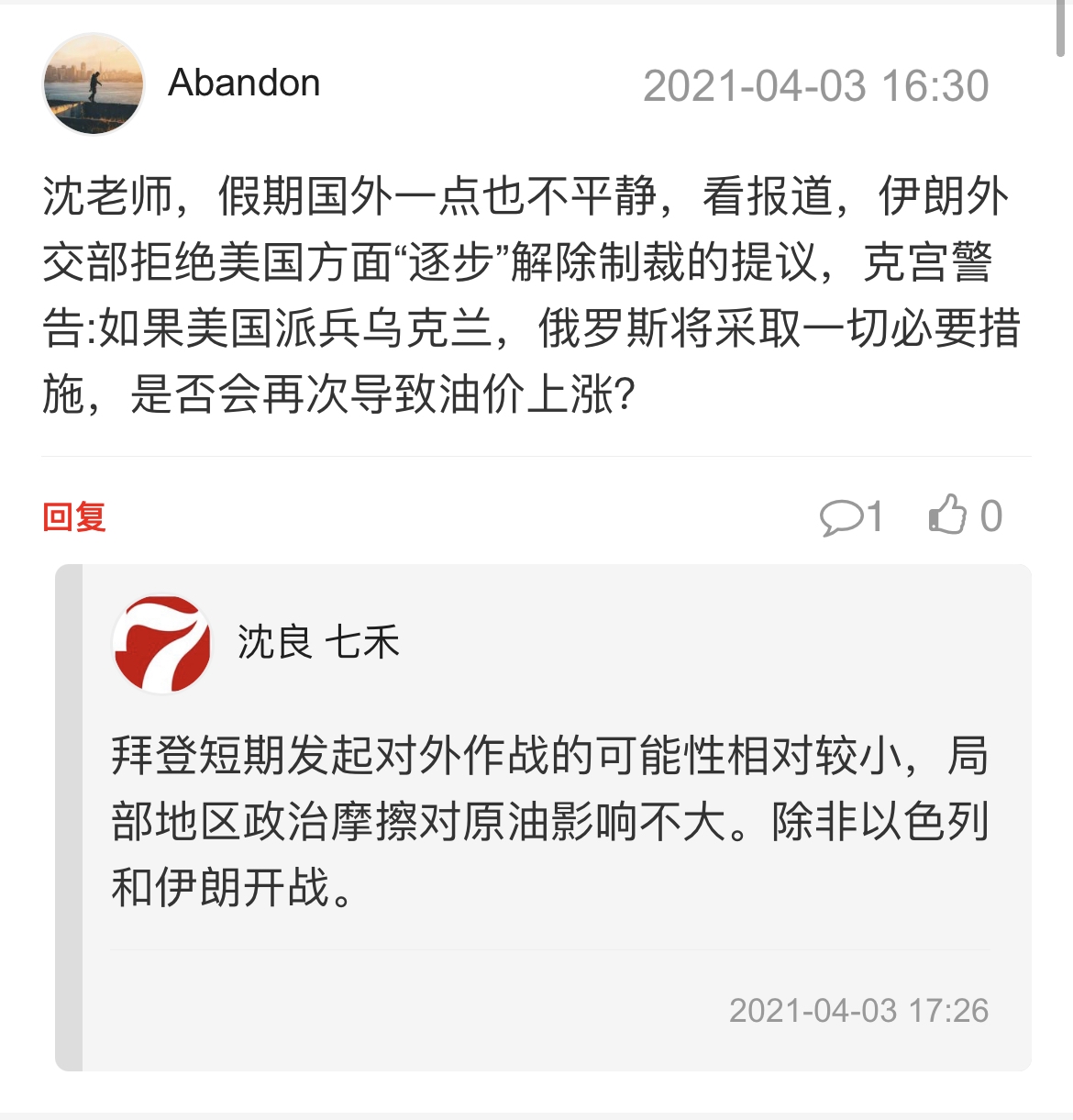Screen dimensions: 1073x1120
Task: Open Abandon's profile avatar
Action: [x=94, y=84]
